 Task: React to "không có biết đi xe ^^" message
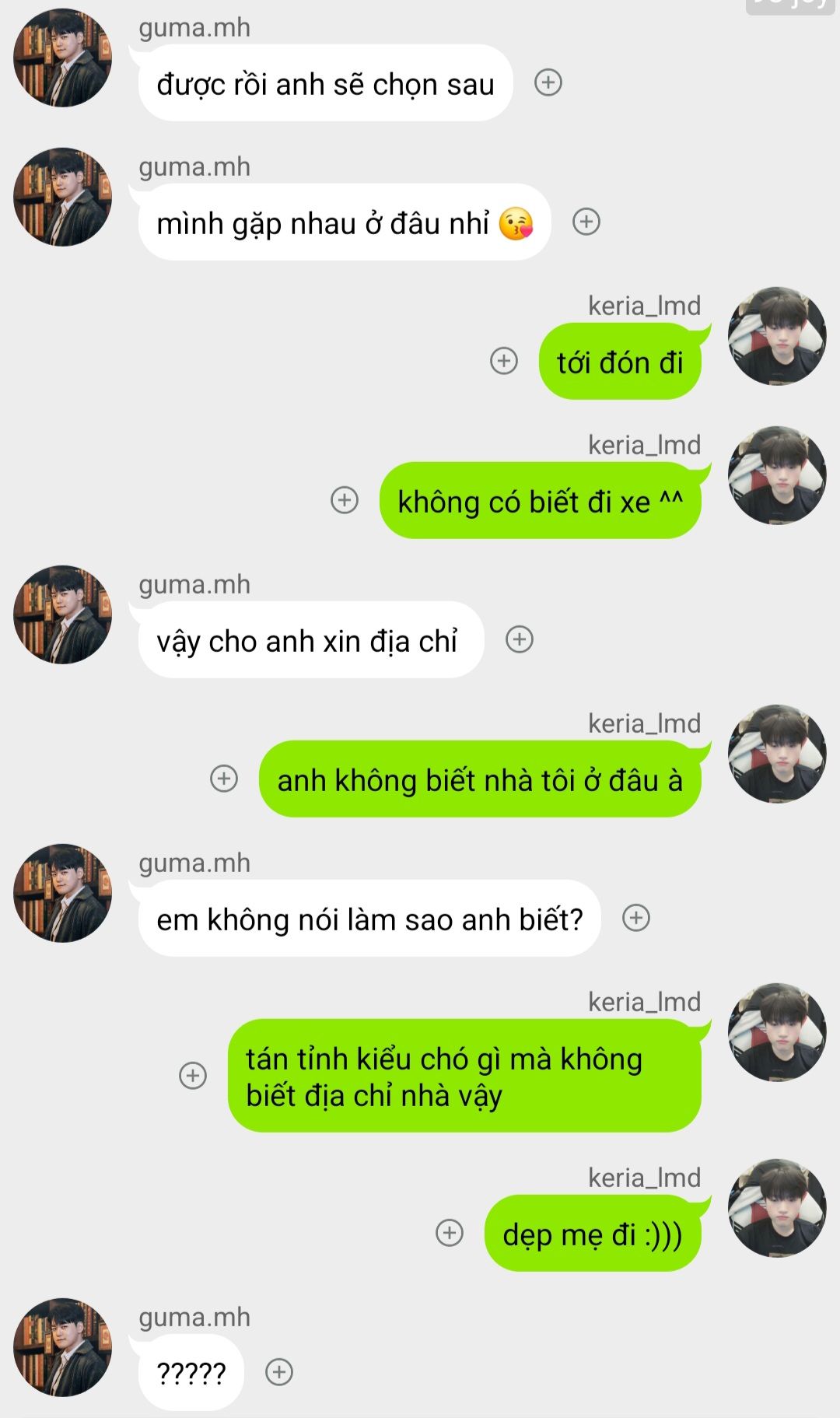point(345,500)
